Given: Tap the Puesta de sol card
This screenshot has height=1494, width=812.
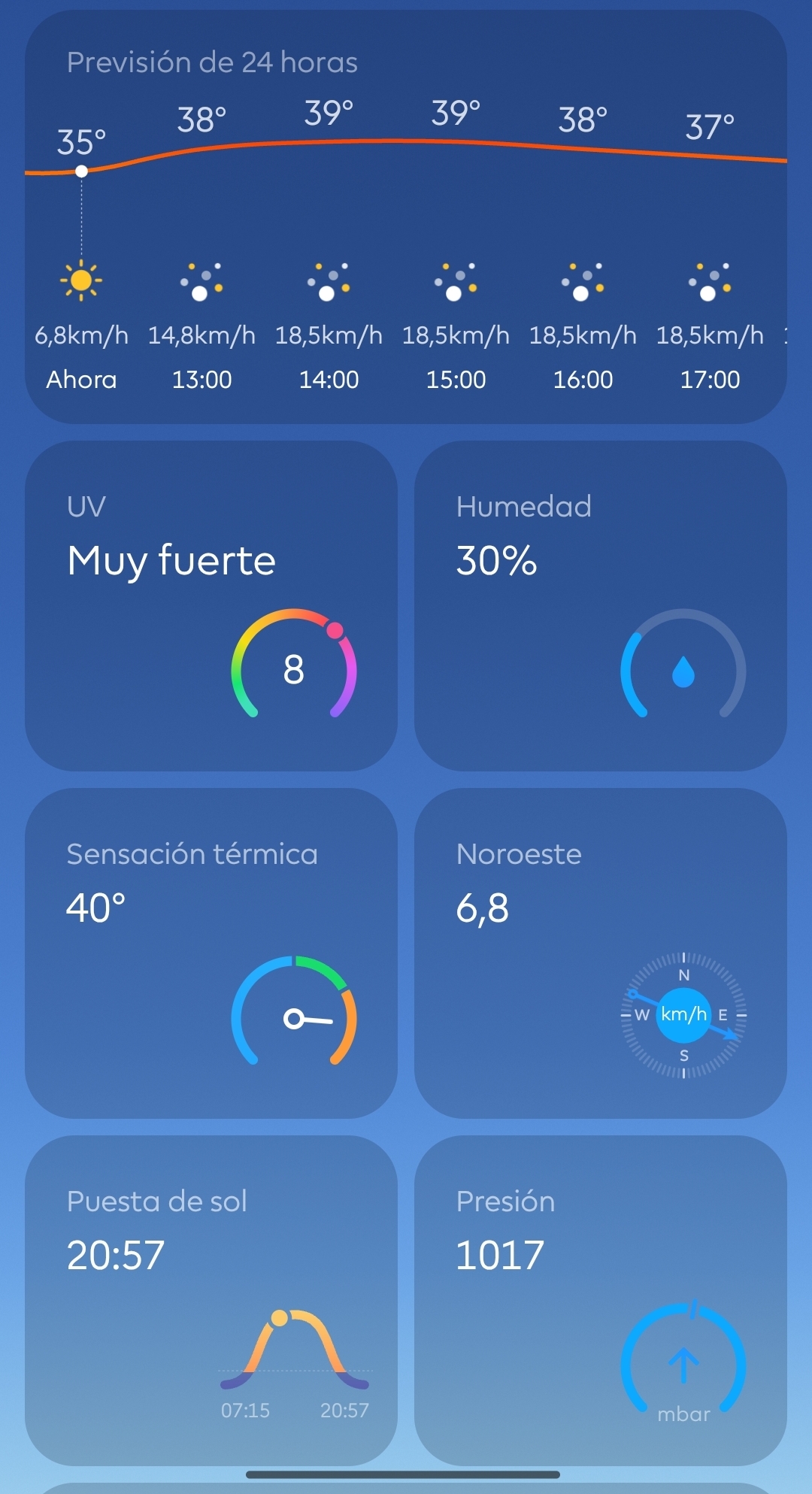Looking at the screenshot, I should coord(211,1300).
